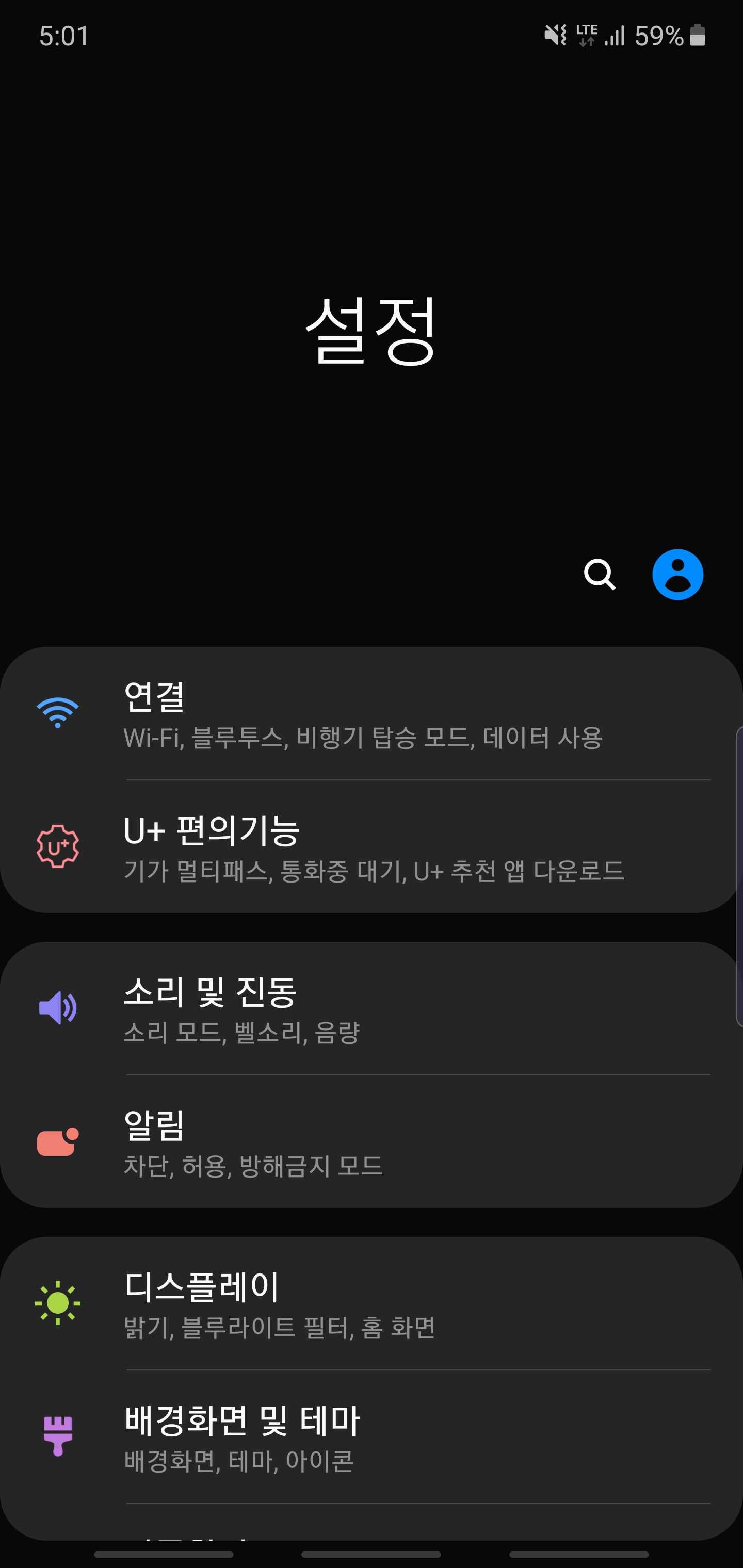Open 연결 (Connections) settings

pyautogui.click(x=372, y=713)
